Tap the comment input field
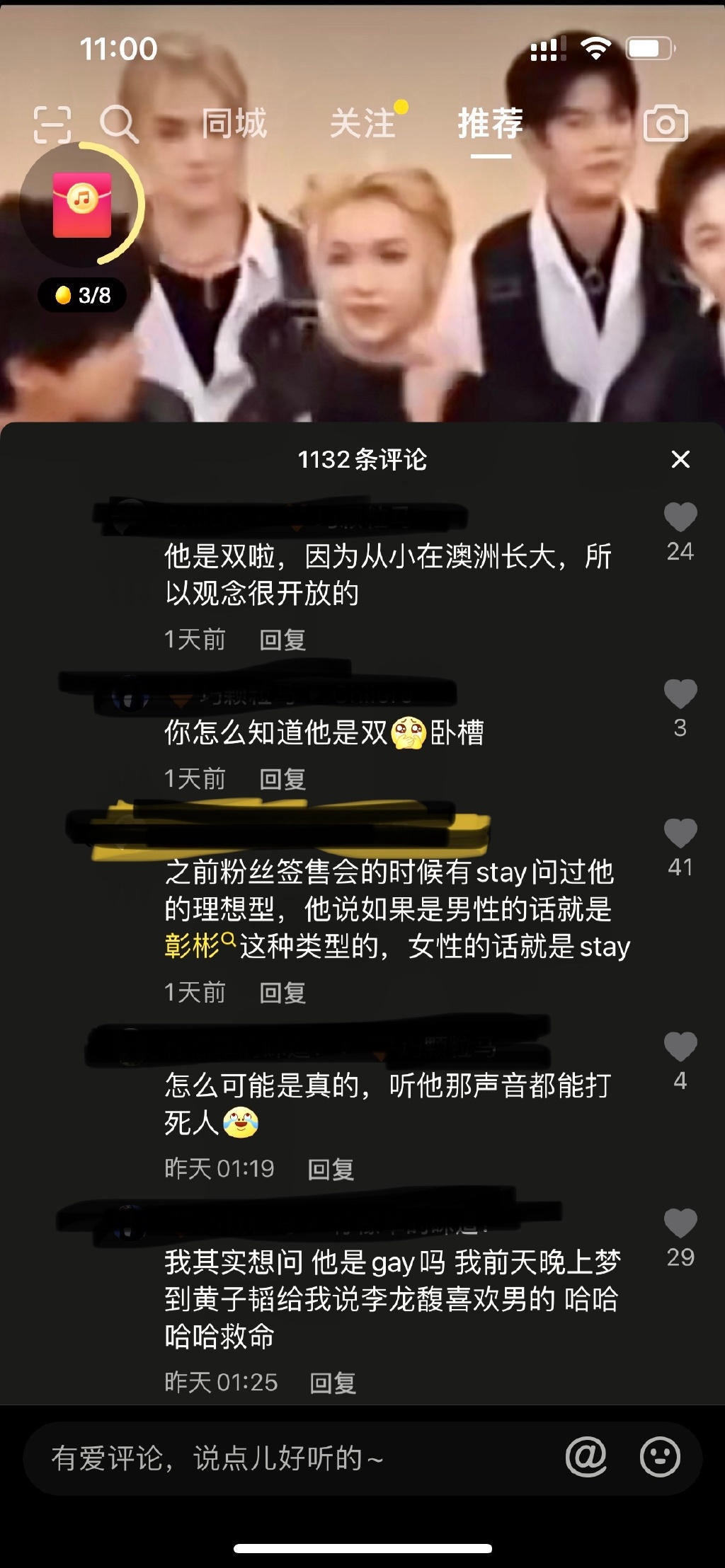725x1568 pixels. coord(283,1458)
